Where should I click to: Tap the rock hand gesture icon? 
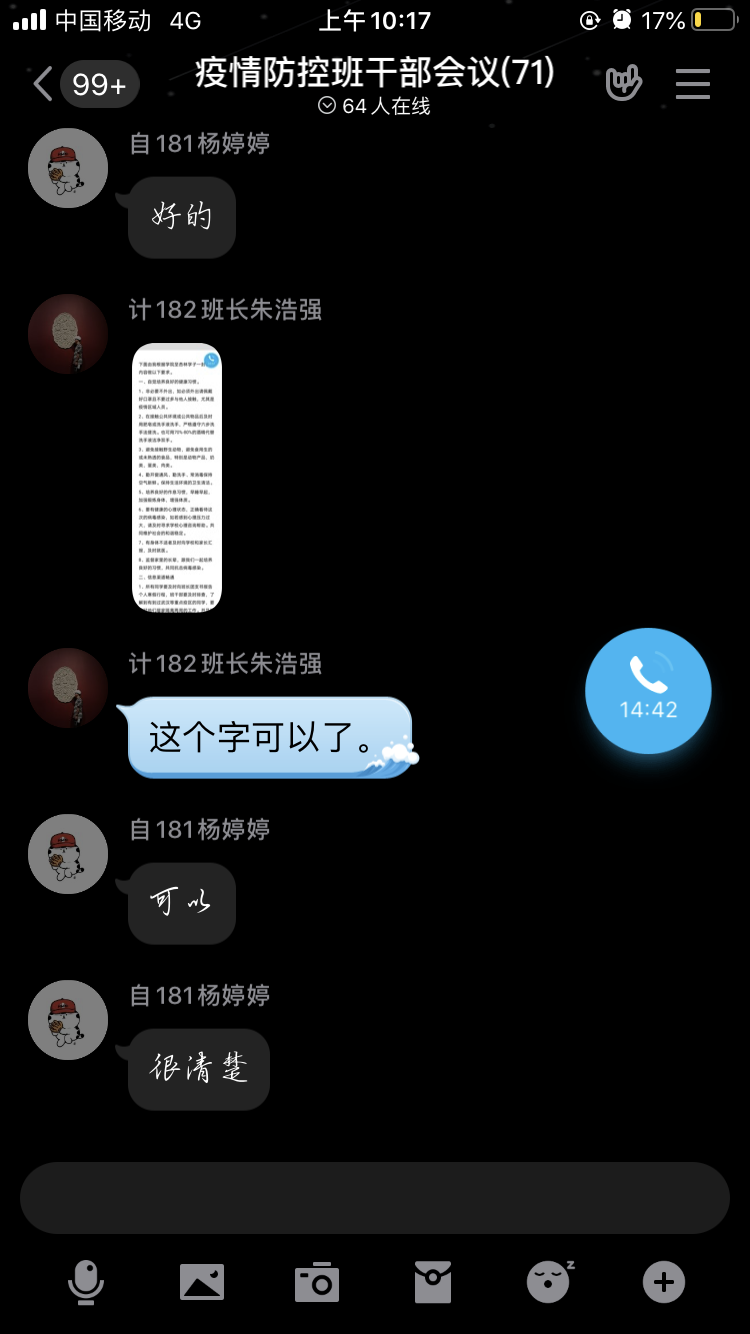click(624, 84)
